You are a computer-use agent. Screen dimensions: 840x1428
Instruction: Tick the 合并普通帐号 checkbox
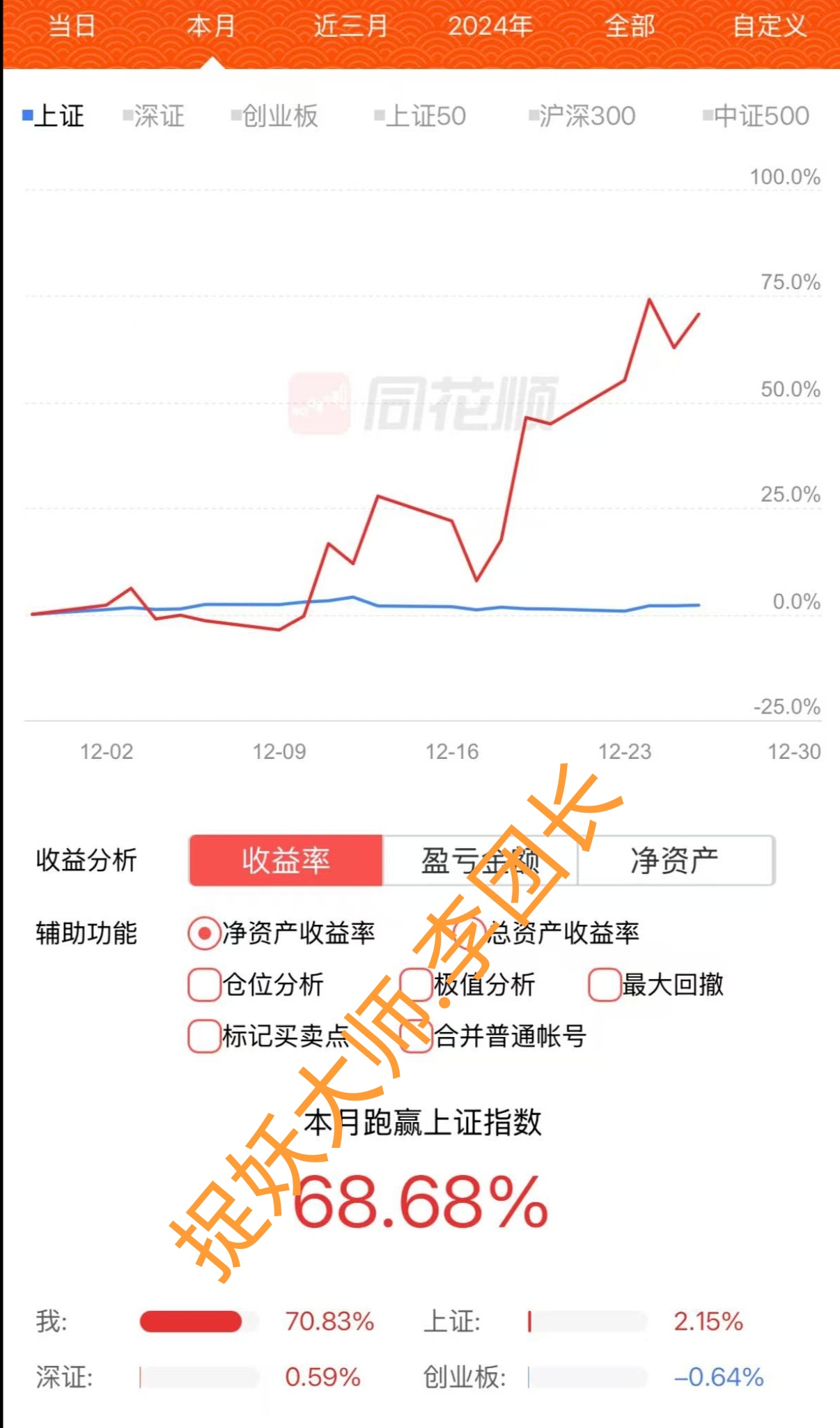tap(417, 1036)
